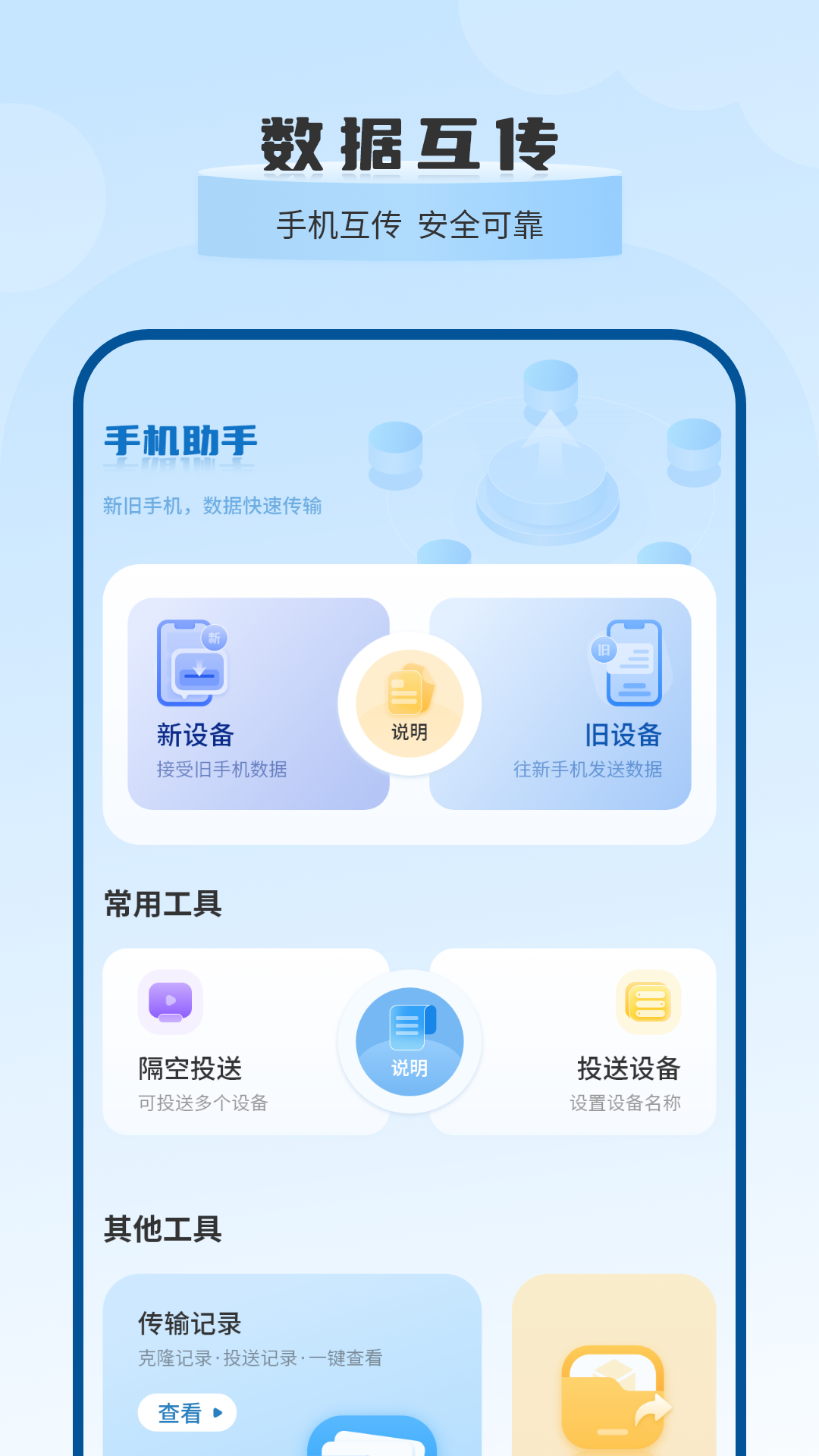Select the 隔空投送 tool entry
This screenshot has width=819, height=1456.
click(191, 1069)
